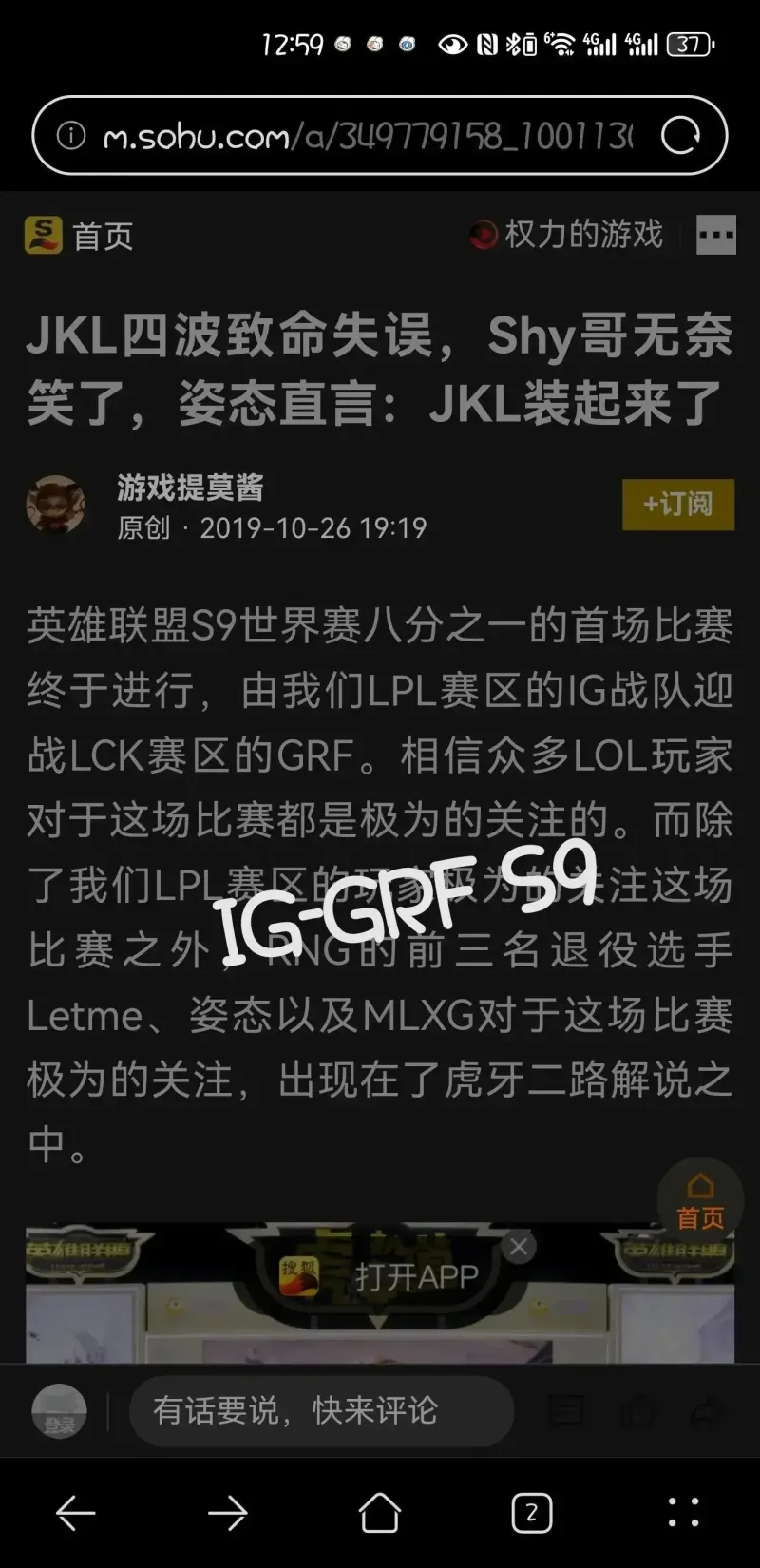Share the article with the share arrow

[x=707, y=1412]
